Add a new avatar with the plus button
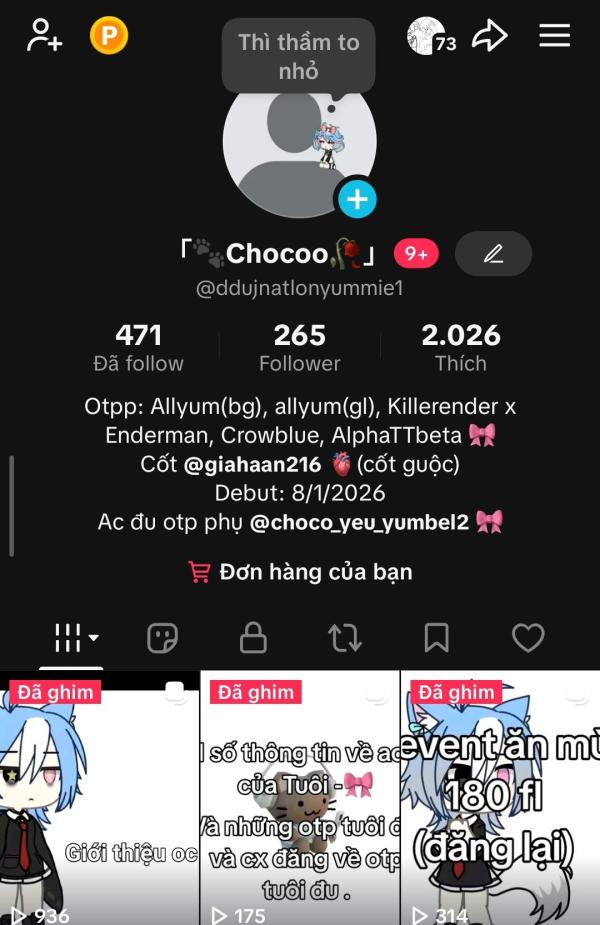Viewport: 600px width, 925px height. 357,200
